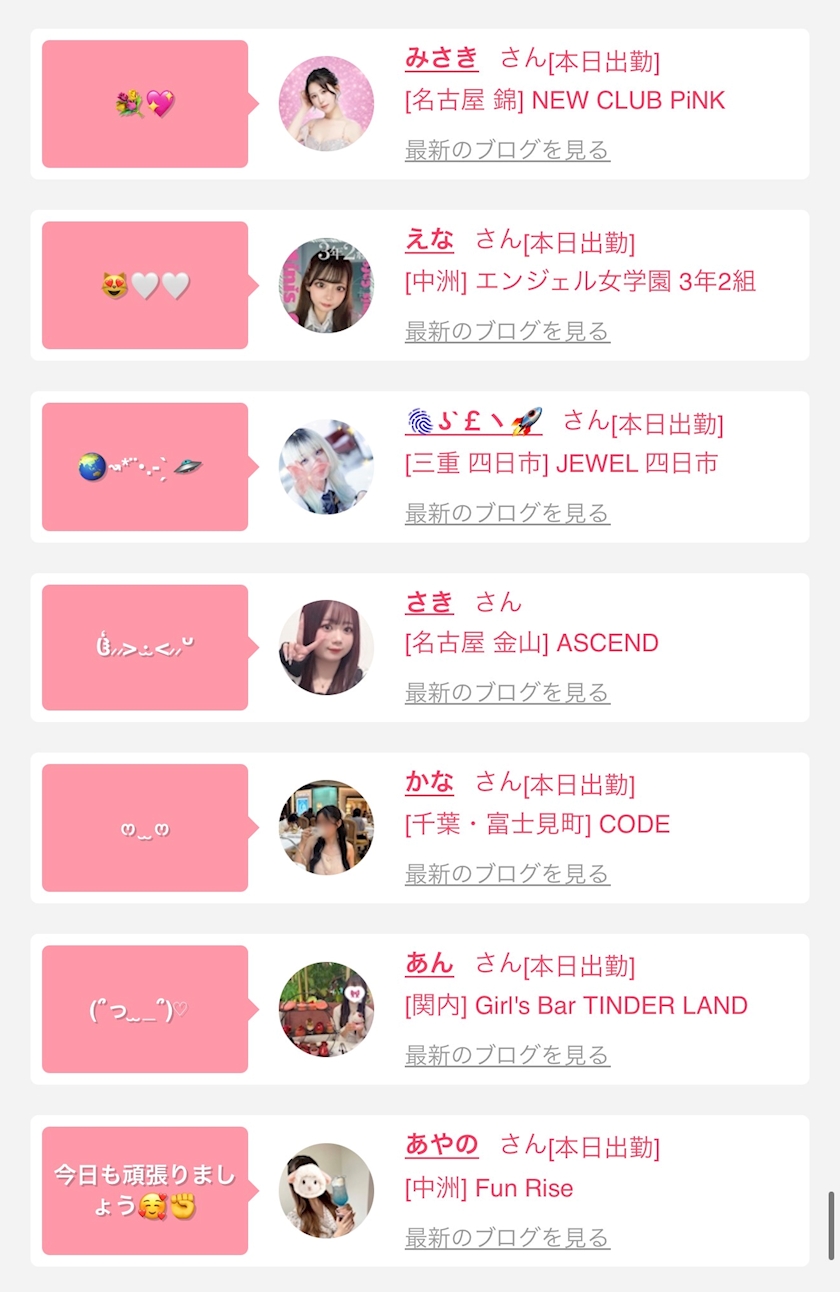The image size is (840, 1292).
Task: Tap さき's profile photo
Action: (x=326, y=647)
